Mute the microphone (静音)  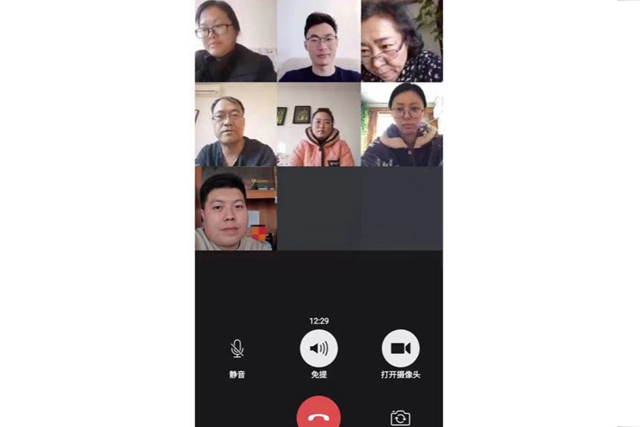click(x=237, y=349)
